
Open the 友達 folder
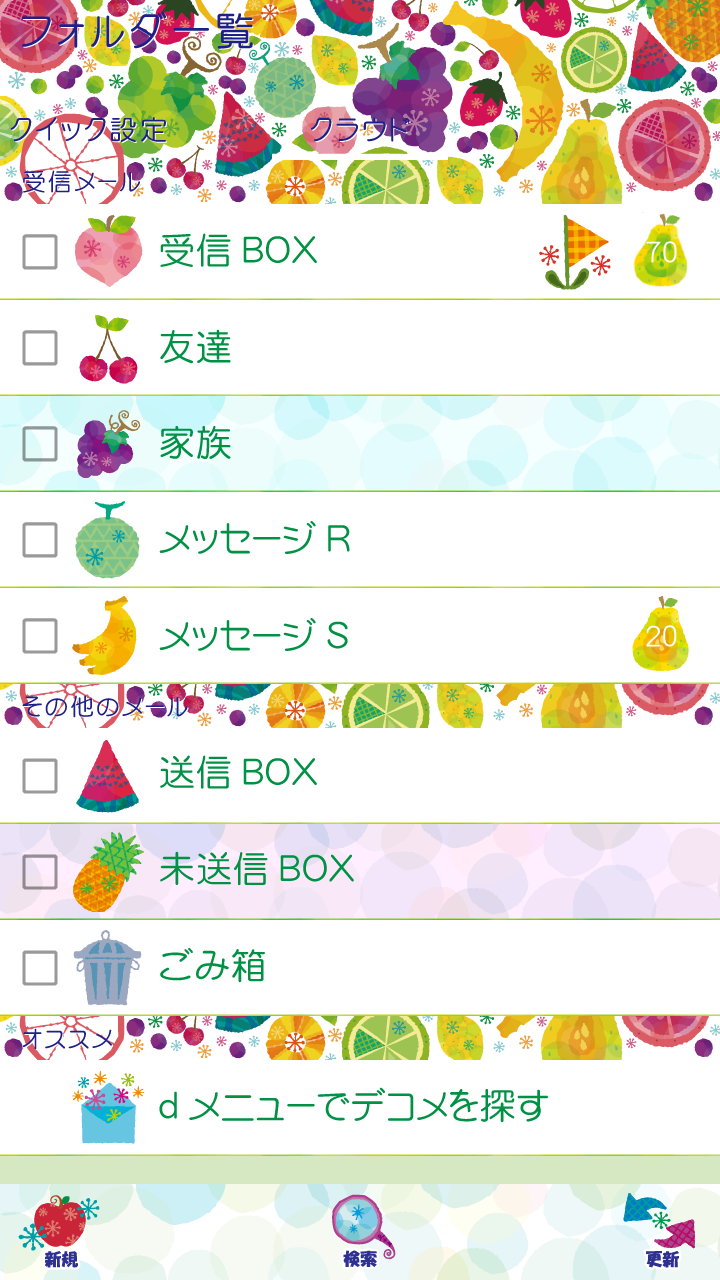click(195, 348)
